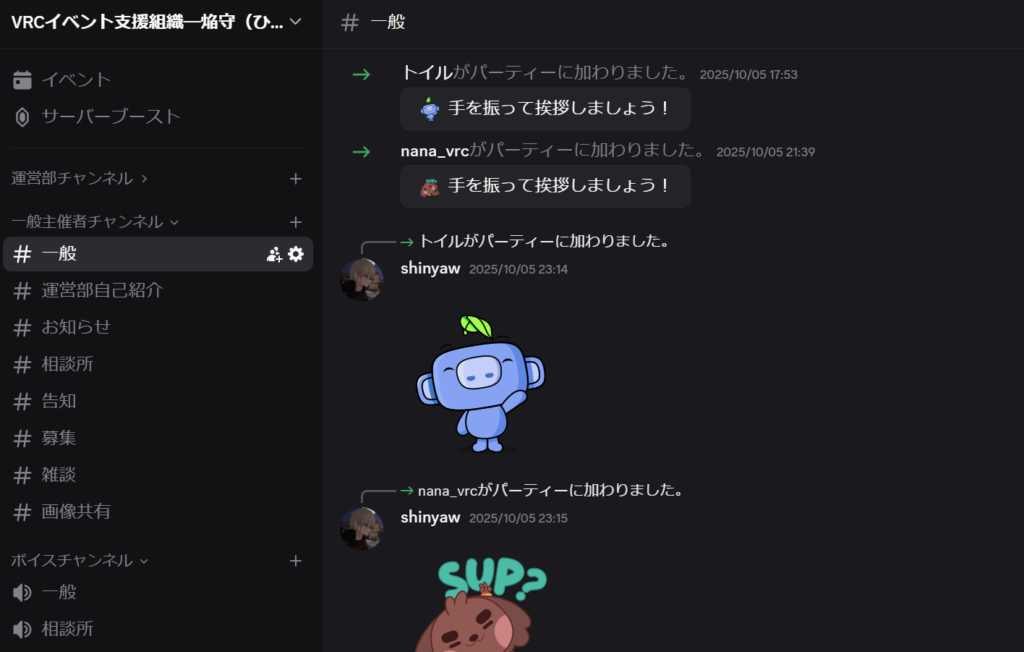This screenshot has width=1024, height=652.
Task: Wave to nana_vrc with the greeting button
Action: point(545,186)
